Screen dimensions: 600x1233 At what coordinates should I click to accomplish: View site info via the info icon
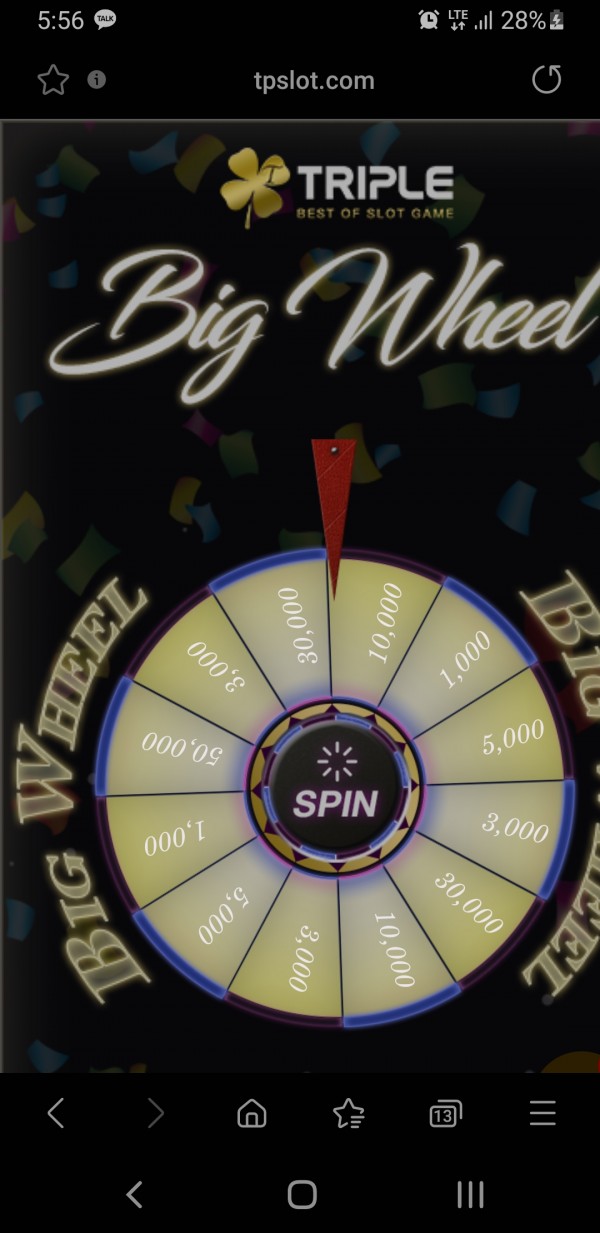pos(97,80)
